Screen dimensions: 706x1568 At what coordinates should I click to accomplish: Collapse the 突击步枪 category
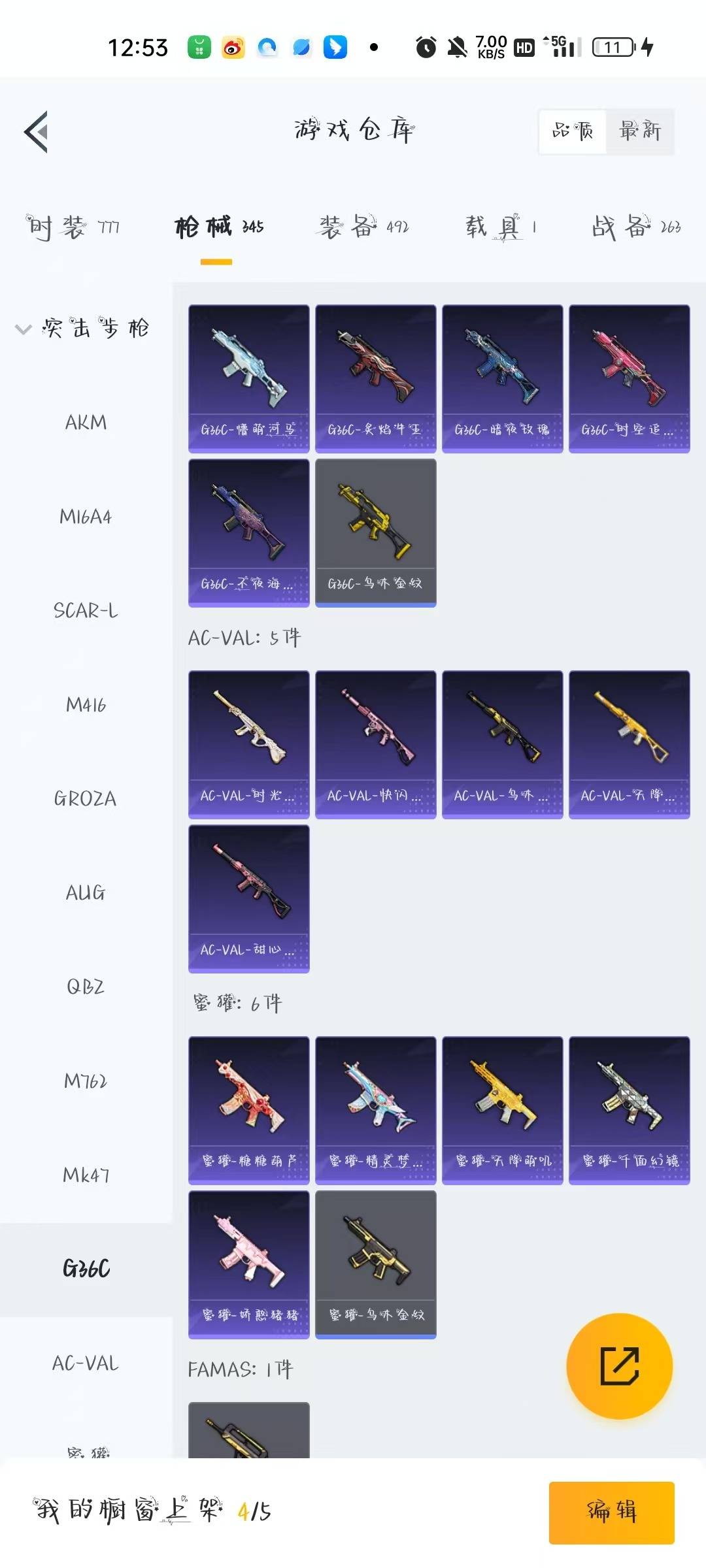coord(83,328)
